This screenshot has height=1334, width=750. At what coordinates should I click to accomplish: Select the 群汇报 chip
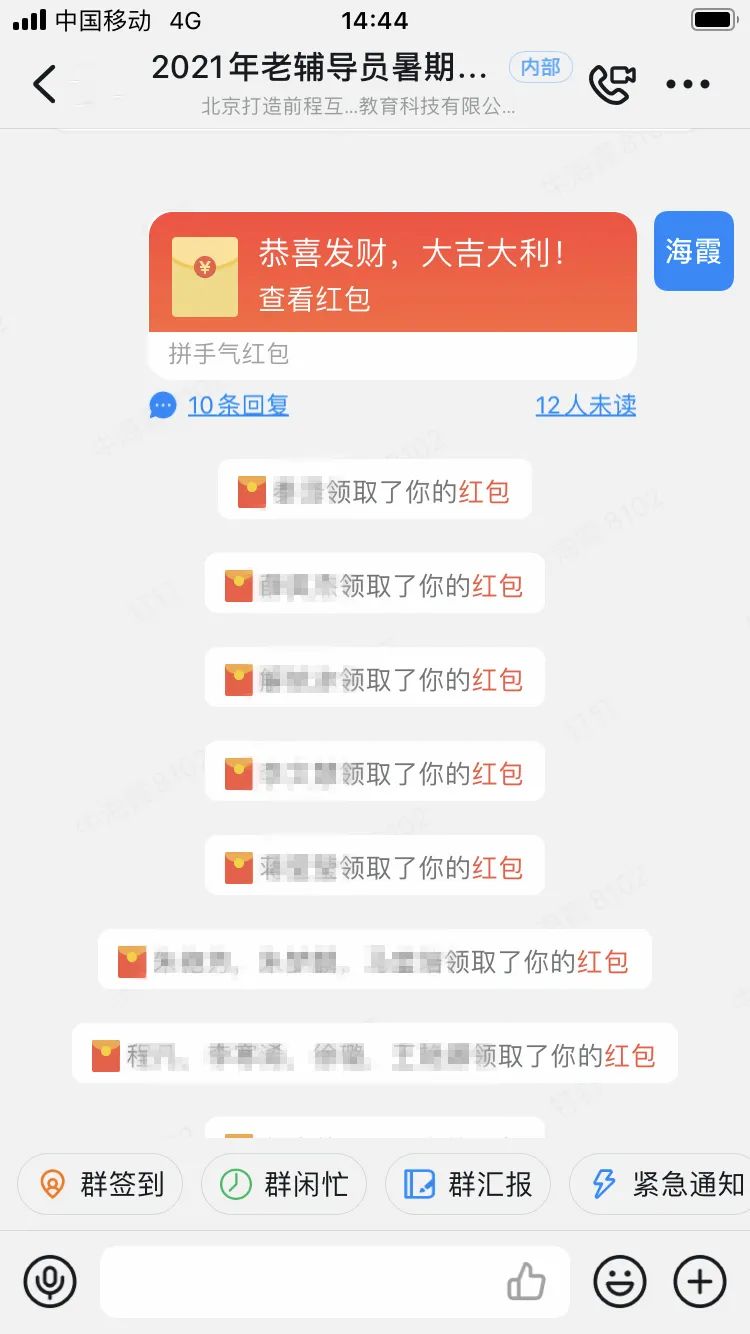point(468,1185)
